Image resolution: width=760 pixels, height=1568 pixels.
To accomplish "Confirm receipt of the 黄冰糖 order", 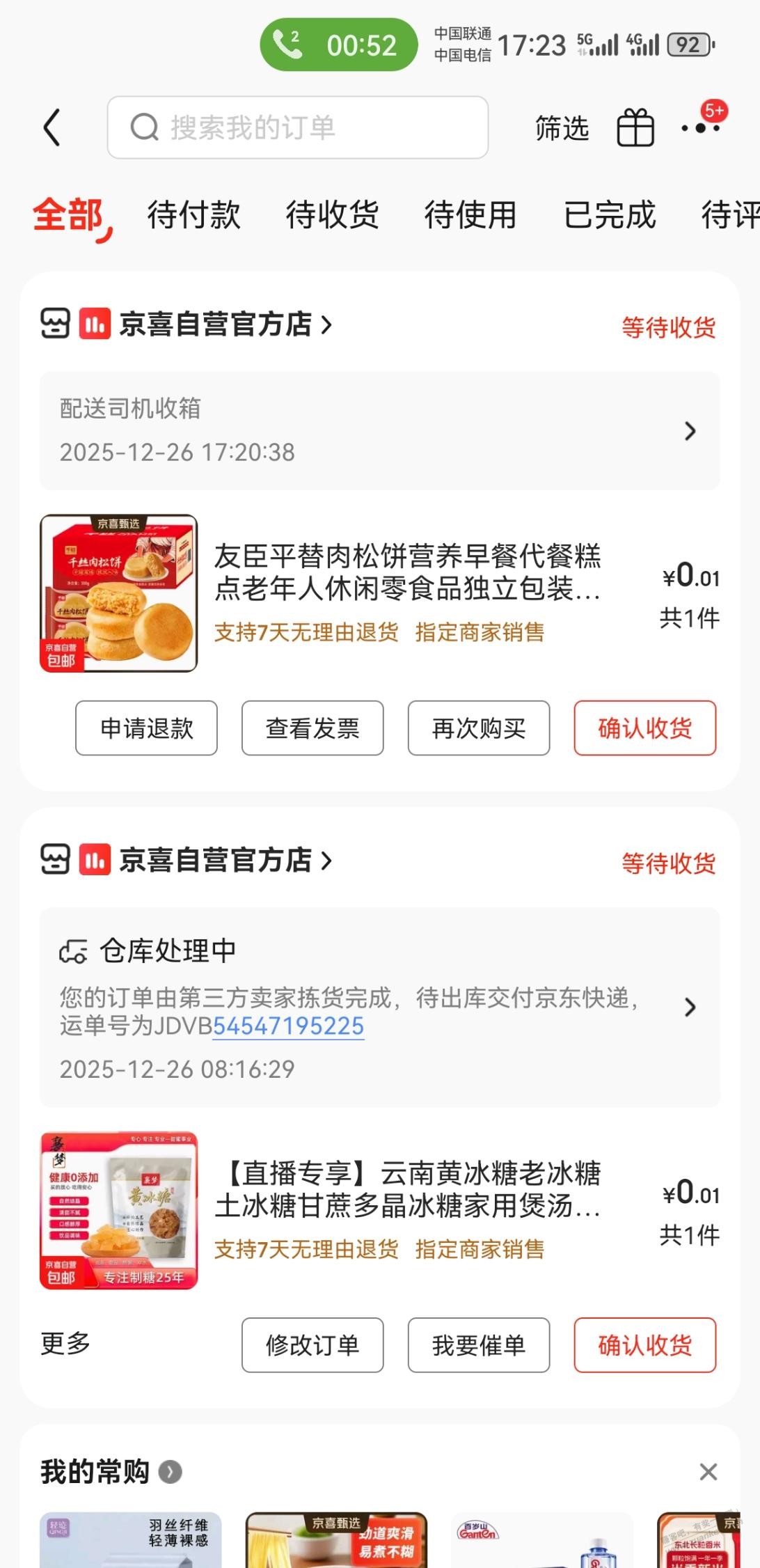I will (644, 1345).
